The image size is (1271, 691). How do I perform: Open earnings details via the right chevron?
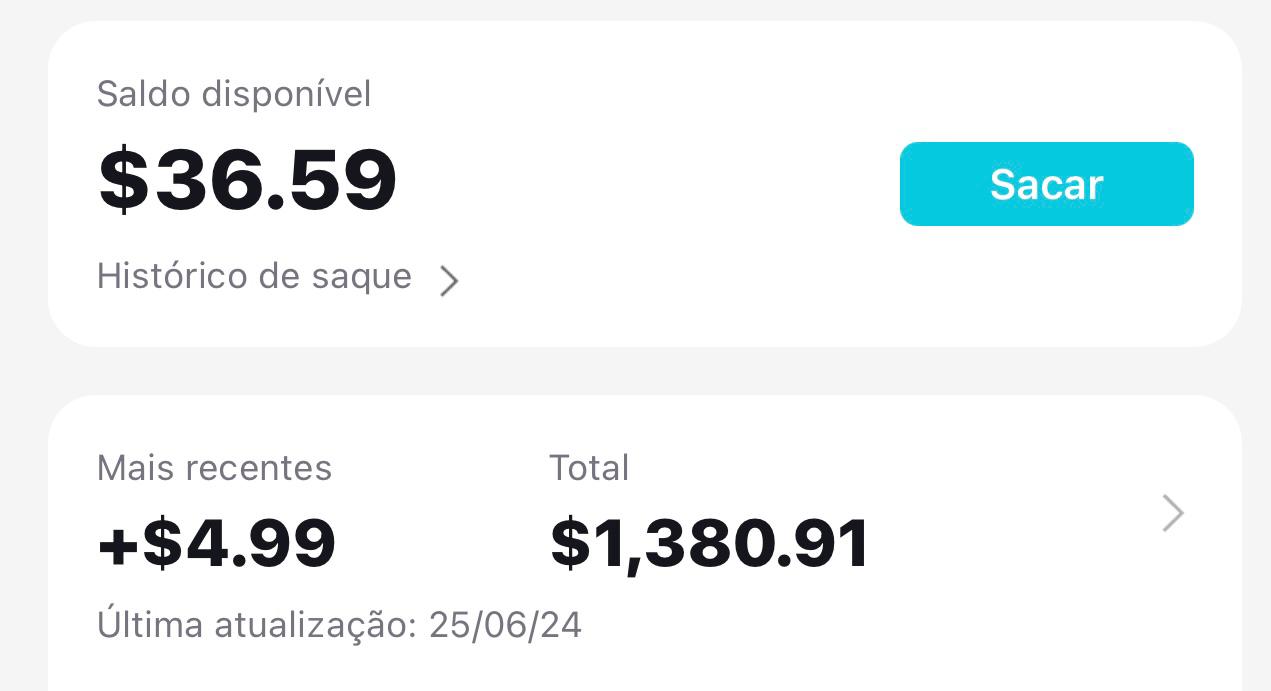1173,513
